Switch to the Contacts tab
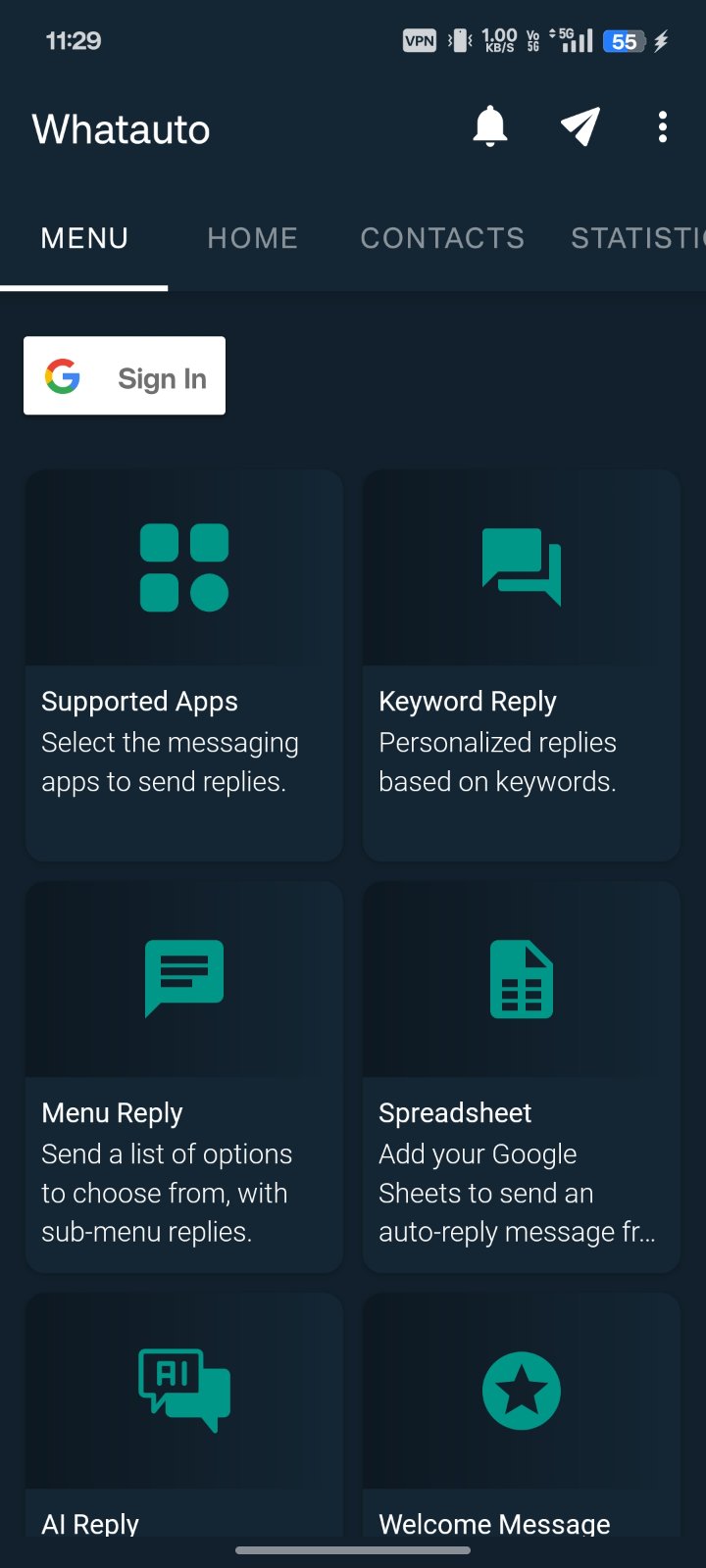The width and height of the screenshot is (706, 1568). coord(442,238)
